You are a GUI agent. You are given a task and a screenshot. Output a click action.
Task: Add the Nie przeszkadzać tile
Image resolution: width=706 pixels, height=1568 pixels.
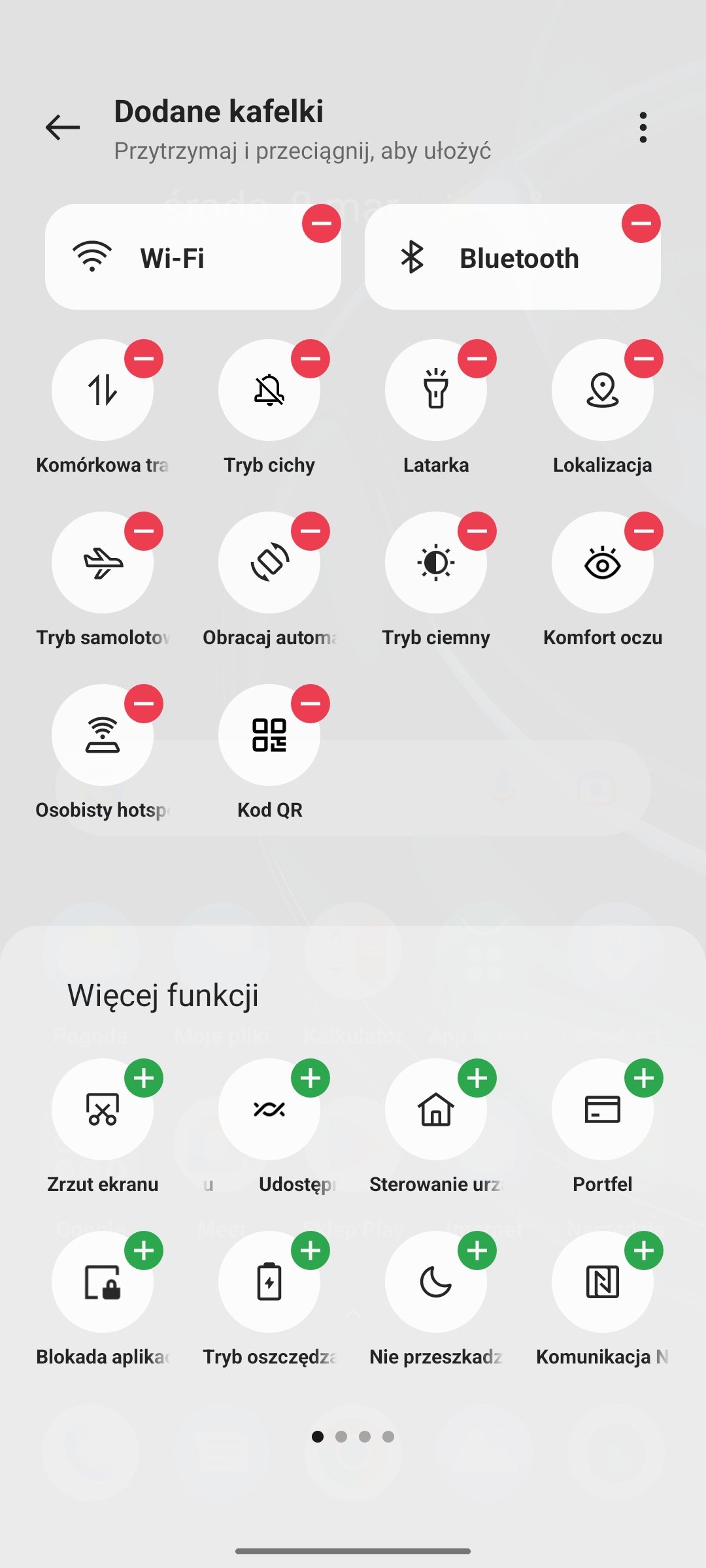coord(477,1250)
